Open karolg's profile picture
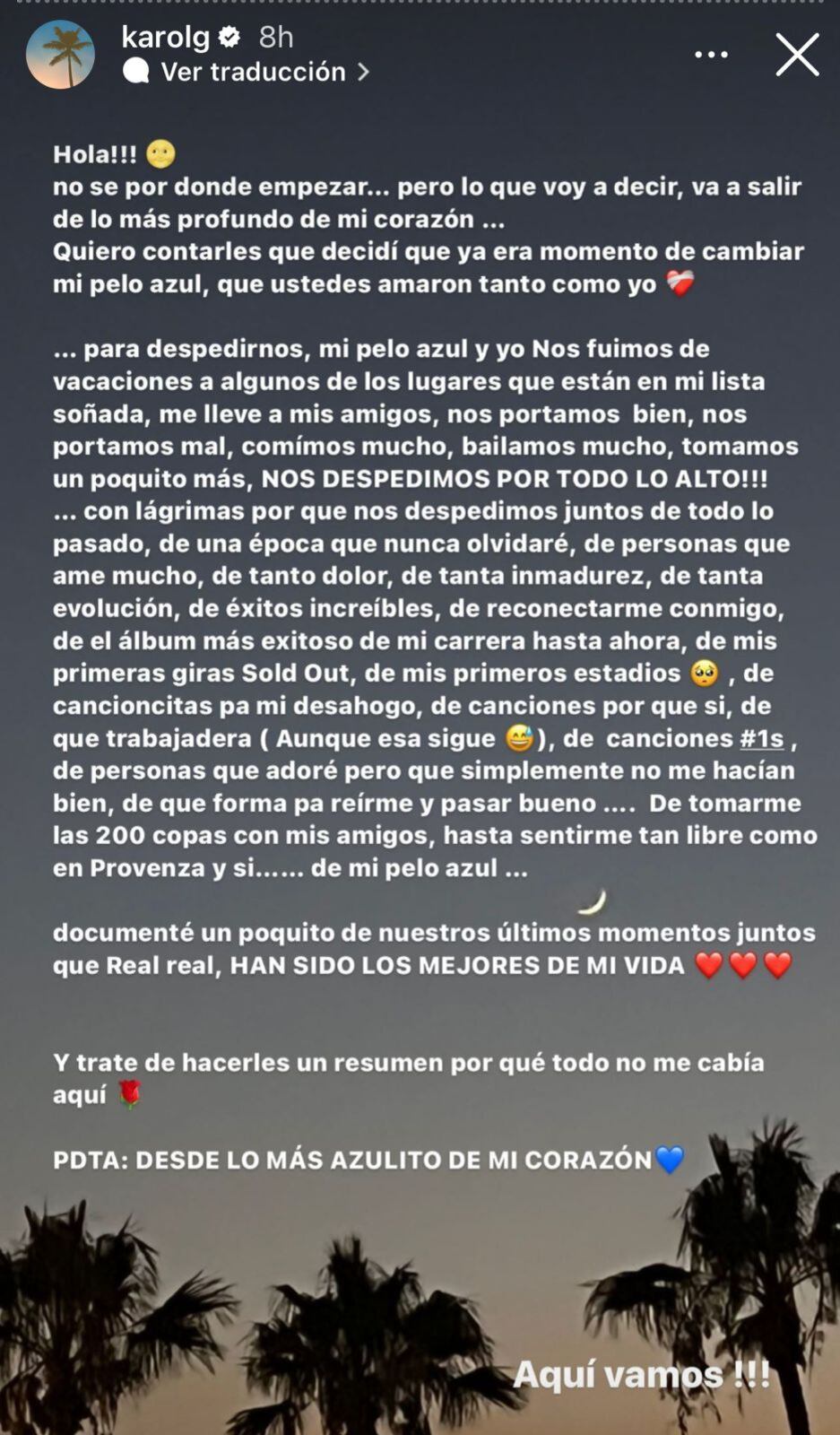The height and width of the screenshot is (1435, 840). (x=60, y=54)
